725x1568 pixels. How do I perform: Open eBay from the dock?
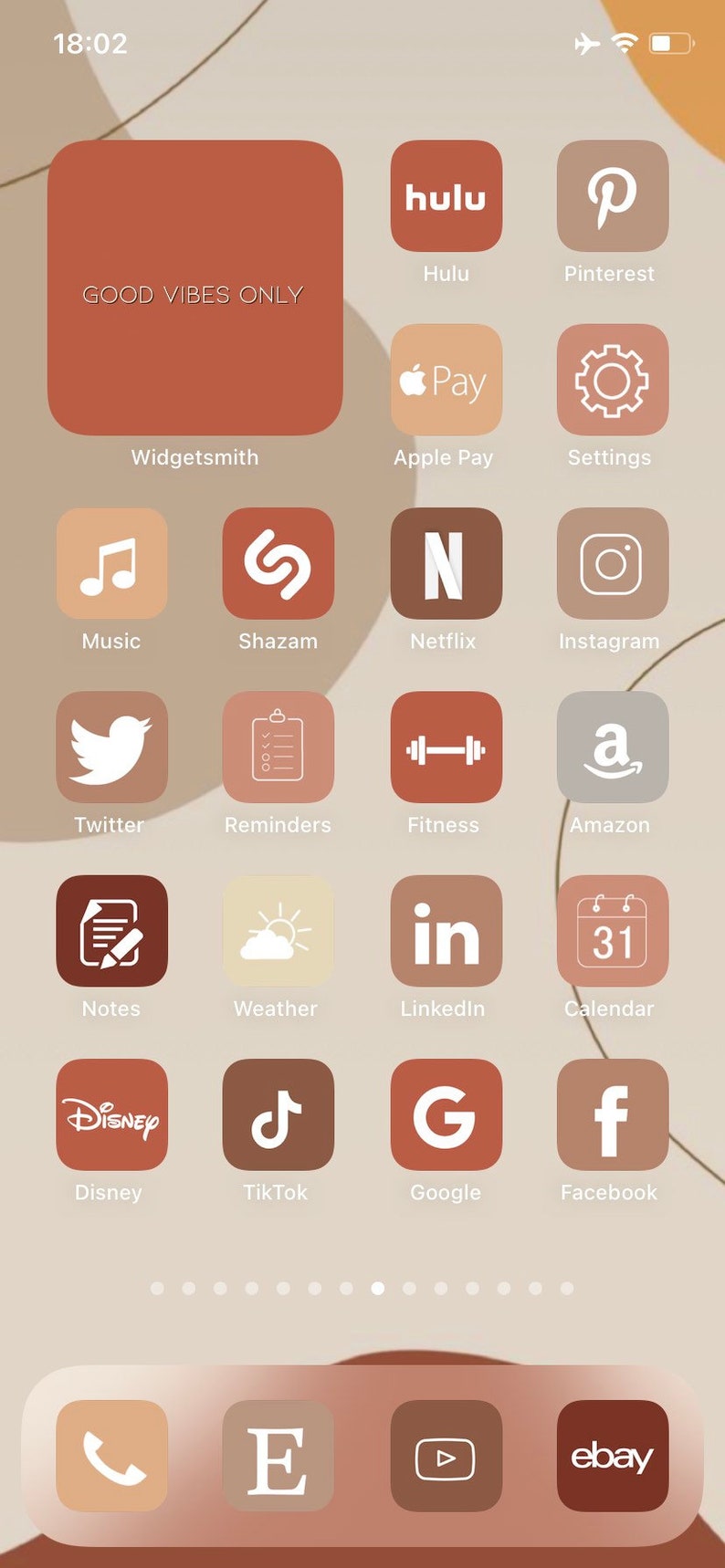(613, 1456)
